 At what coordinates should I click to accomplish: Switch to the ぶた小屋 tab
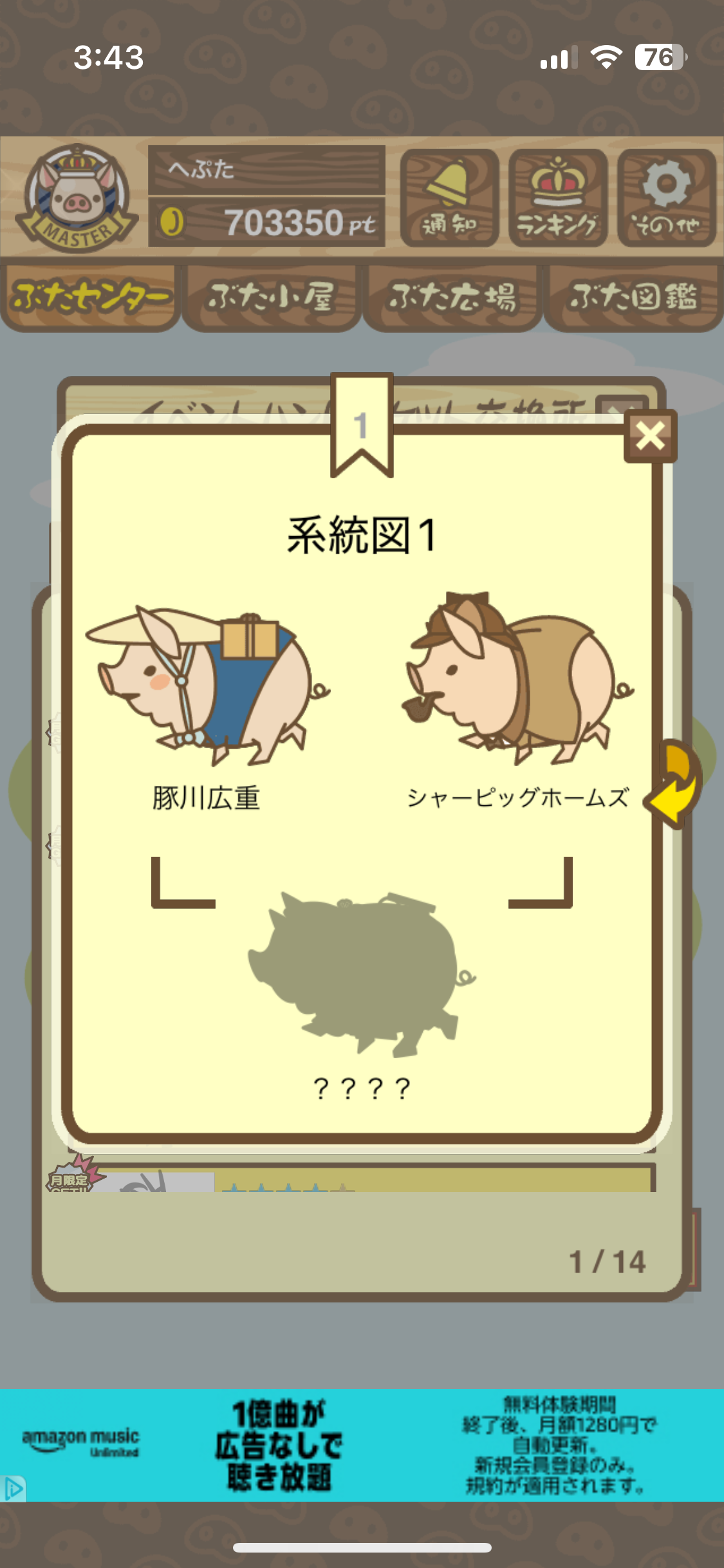[x=271, y=298]
